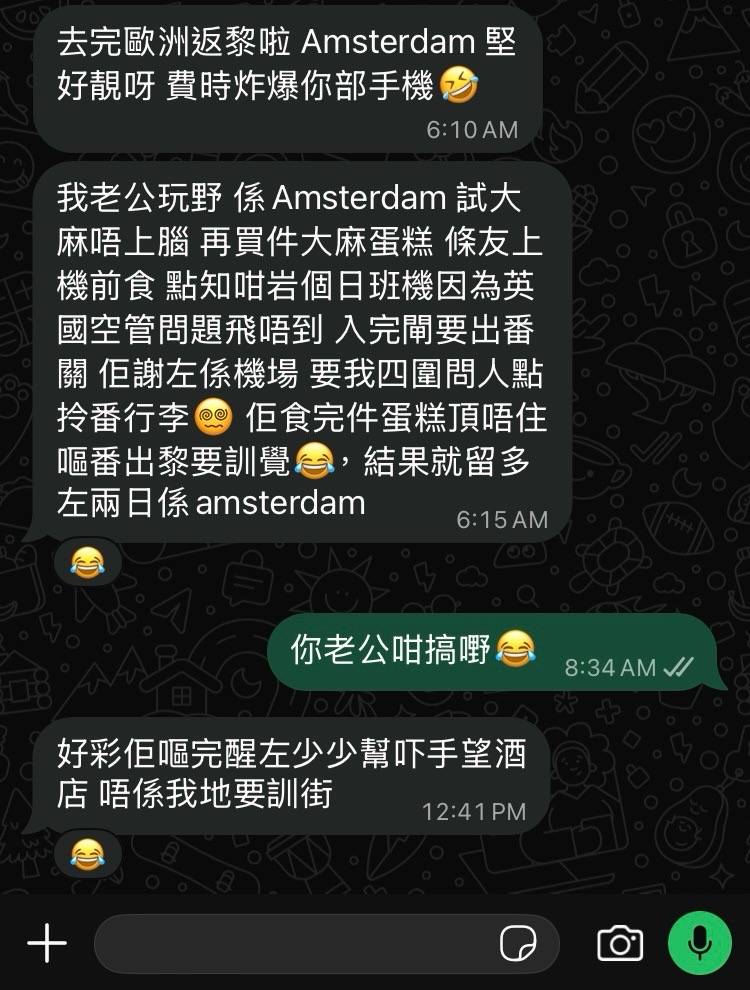Open the plus attachment menu
The height and width of the screenshot is (990, 750).
(x=47, y=943)
